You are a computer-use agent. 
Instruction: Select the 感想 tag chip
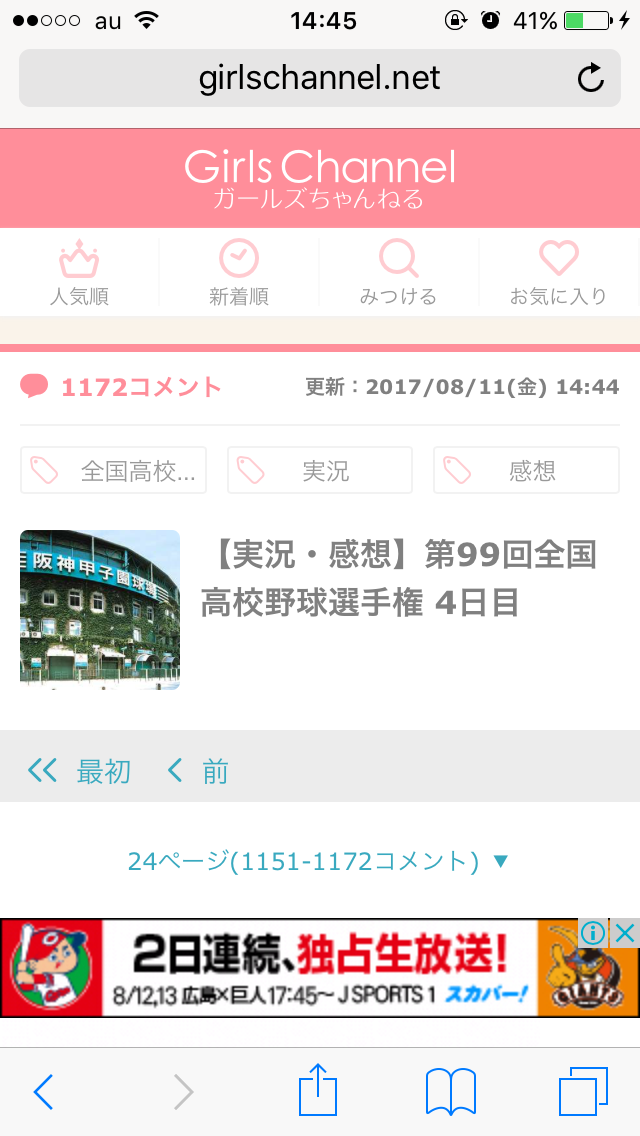click(x=526, y=470)
